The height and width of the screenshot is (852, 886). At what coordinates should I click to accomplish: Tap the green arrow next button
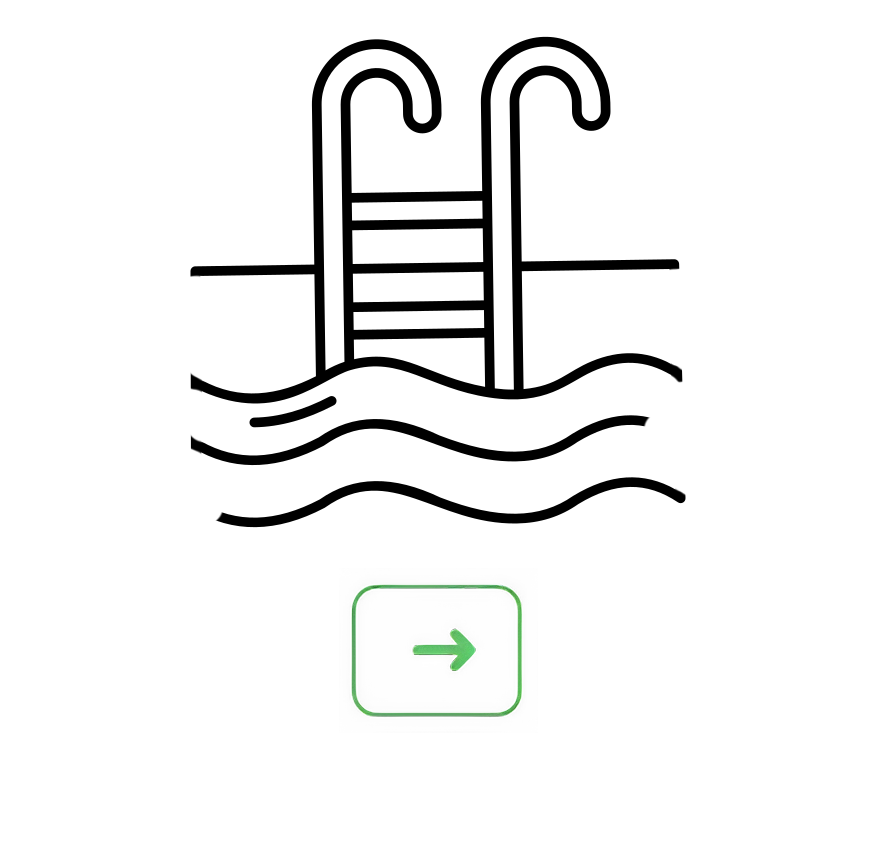tap(437, 650)
